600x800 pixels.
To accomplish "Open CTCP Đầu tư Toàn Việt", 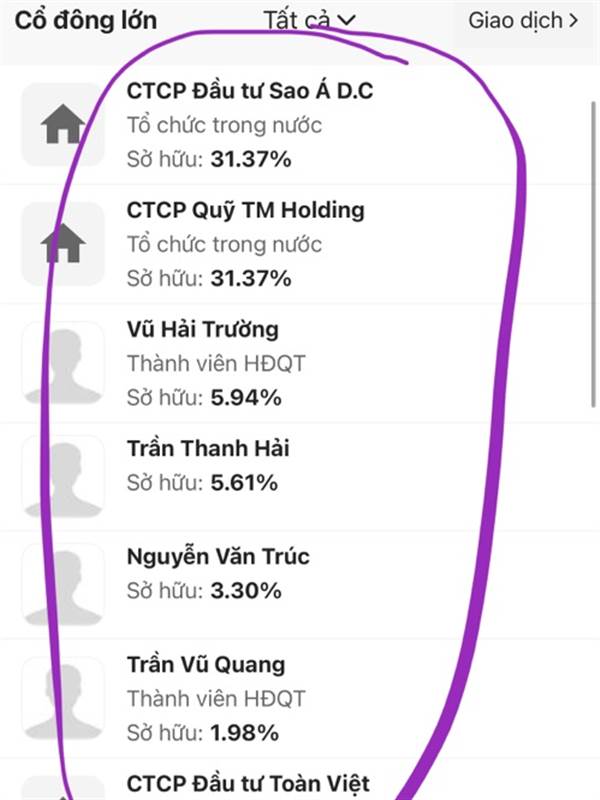I will (248, 782).
